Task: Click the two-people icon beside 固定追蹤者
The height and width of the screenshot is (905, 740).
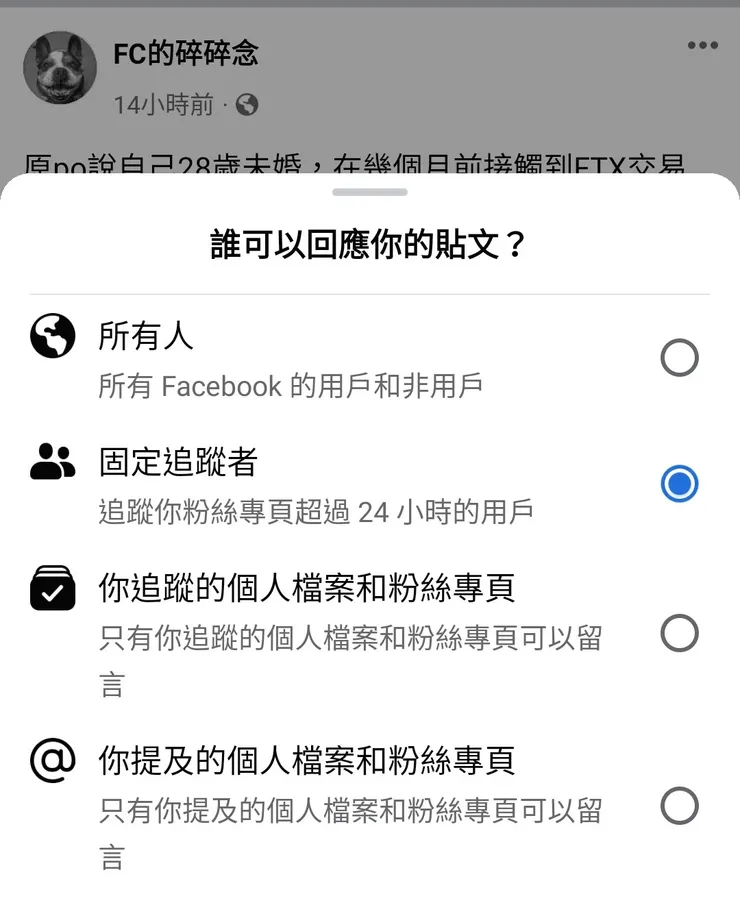Action: 51,463
